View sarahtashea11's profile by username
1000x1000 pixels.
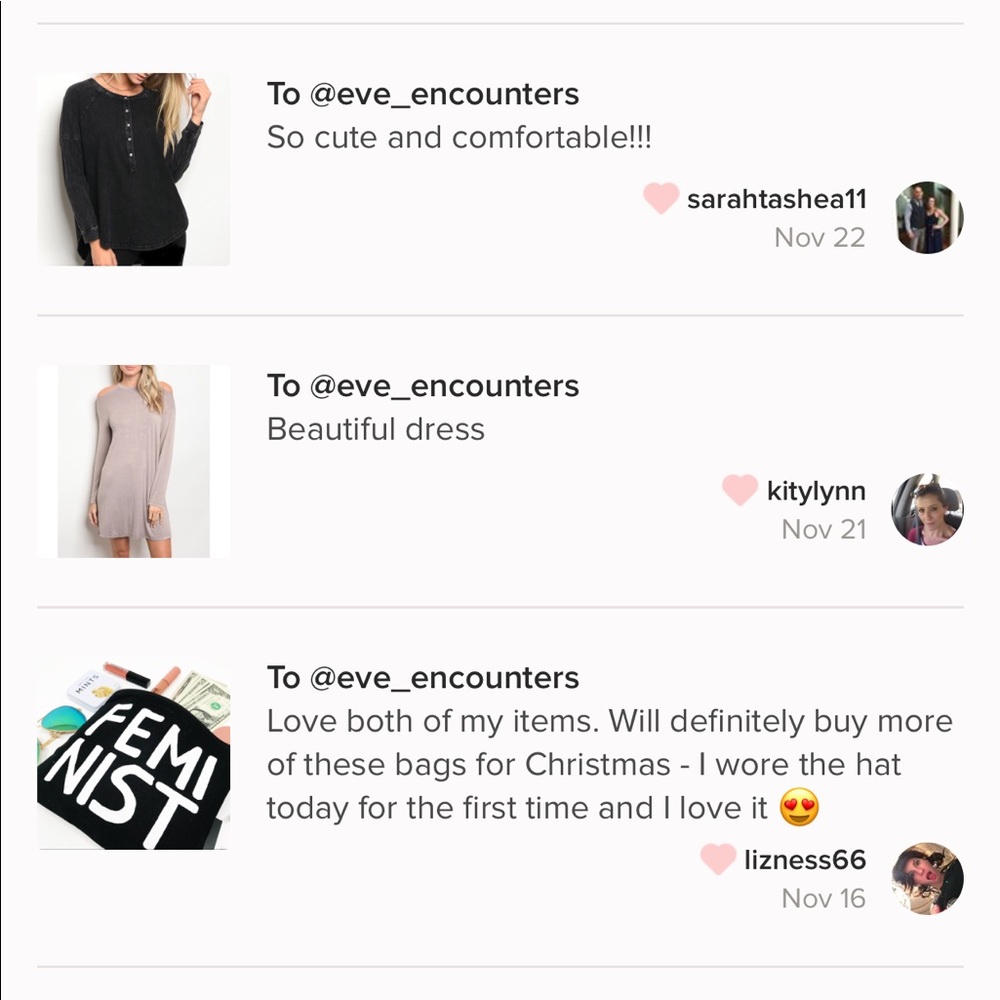pyautogui.click(x=776, y=199)
